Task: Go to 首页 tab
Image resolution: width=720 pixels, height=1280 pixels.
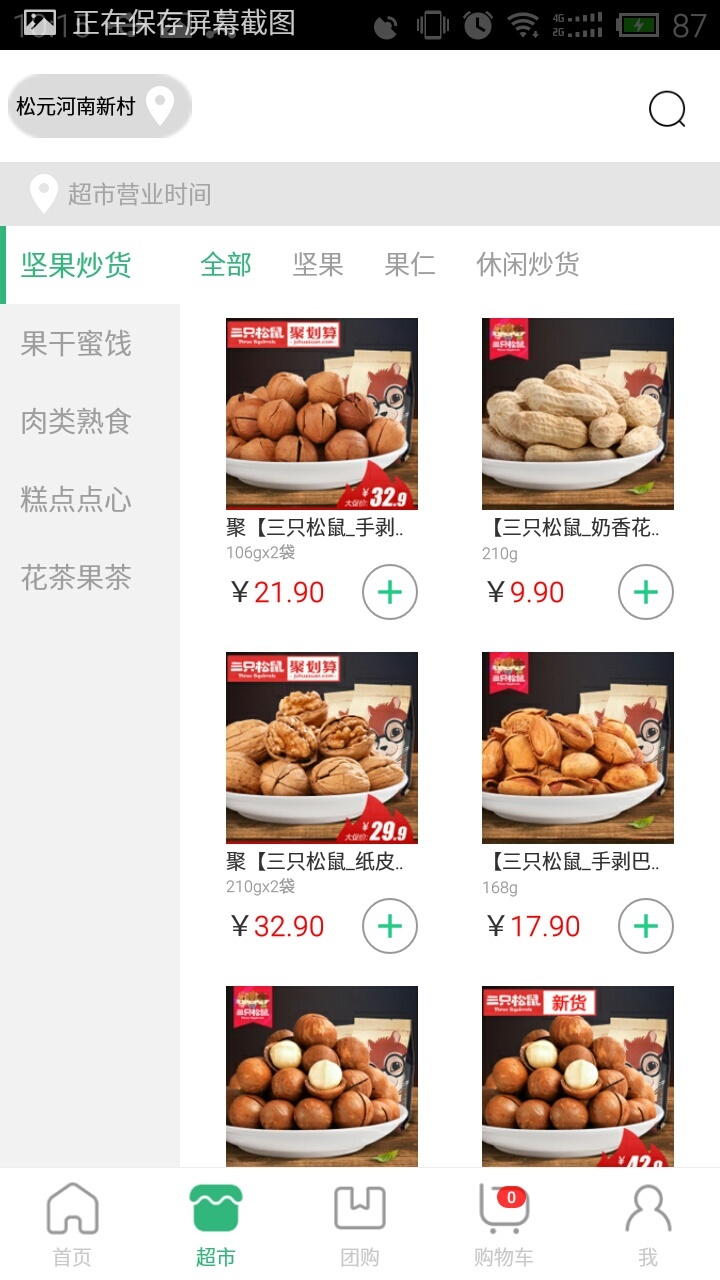Action: point(72,1224)
